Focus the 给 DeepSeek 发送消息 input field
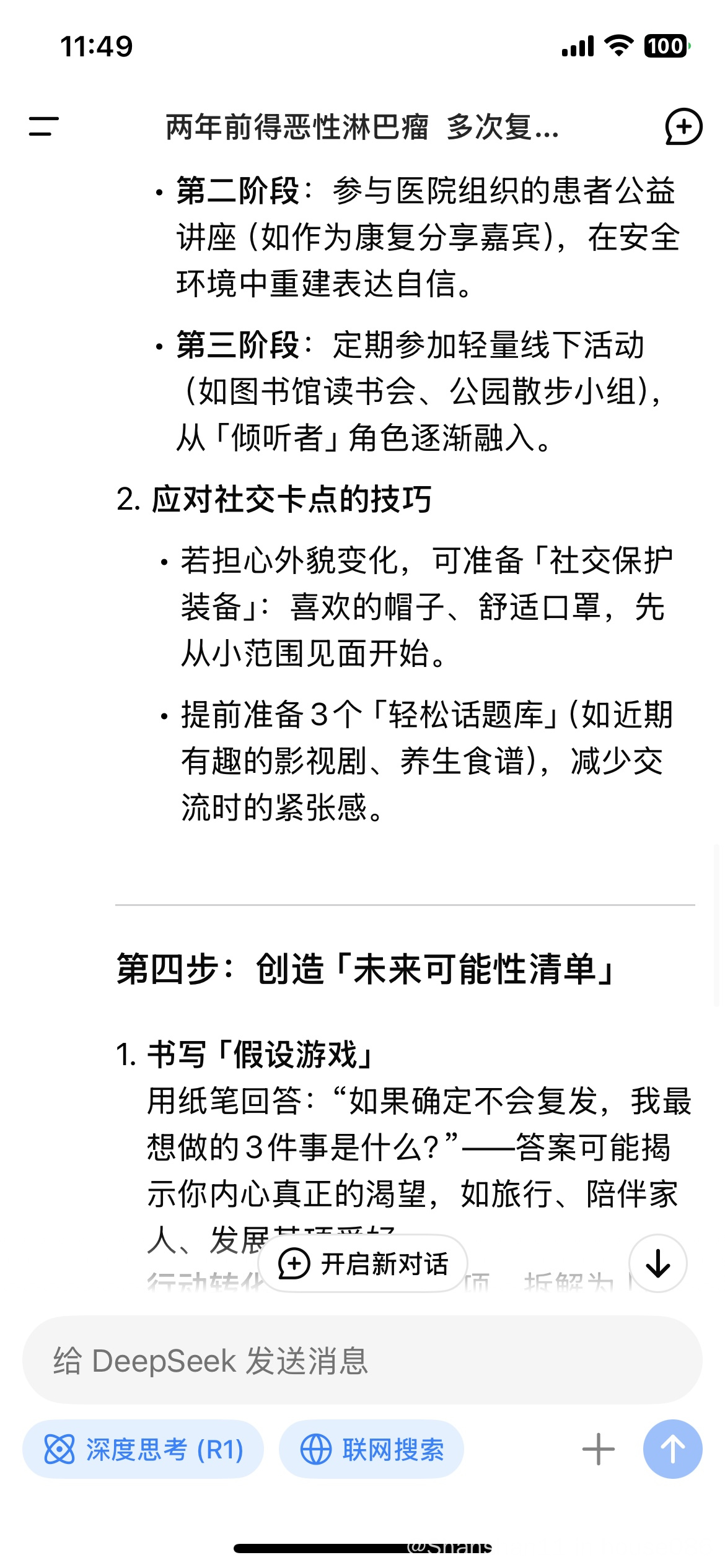This screenshot has width=725, height=1568. [362, 1361]
